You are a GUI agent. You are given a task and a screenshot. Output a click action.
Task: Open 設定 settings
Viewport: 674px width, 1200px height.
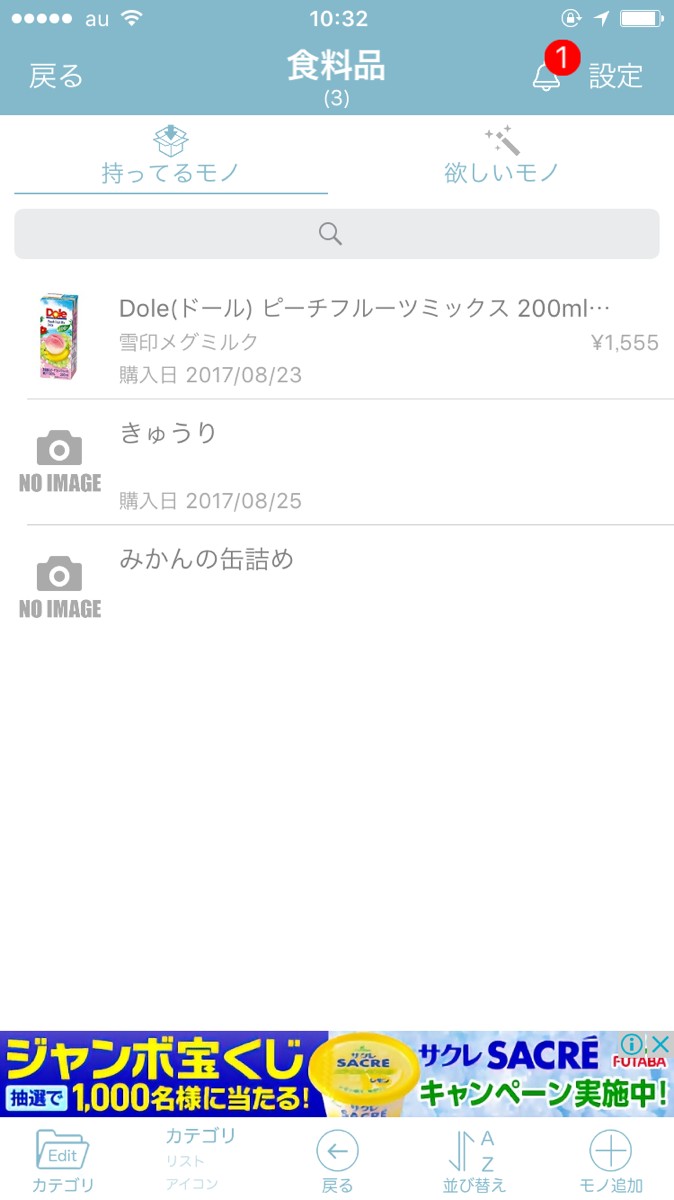pyautogui.click(x=615, y=76)
